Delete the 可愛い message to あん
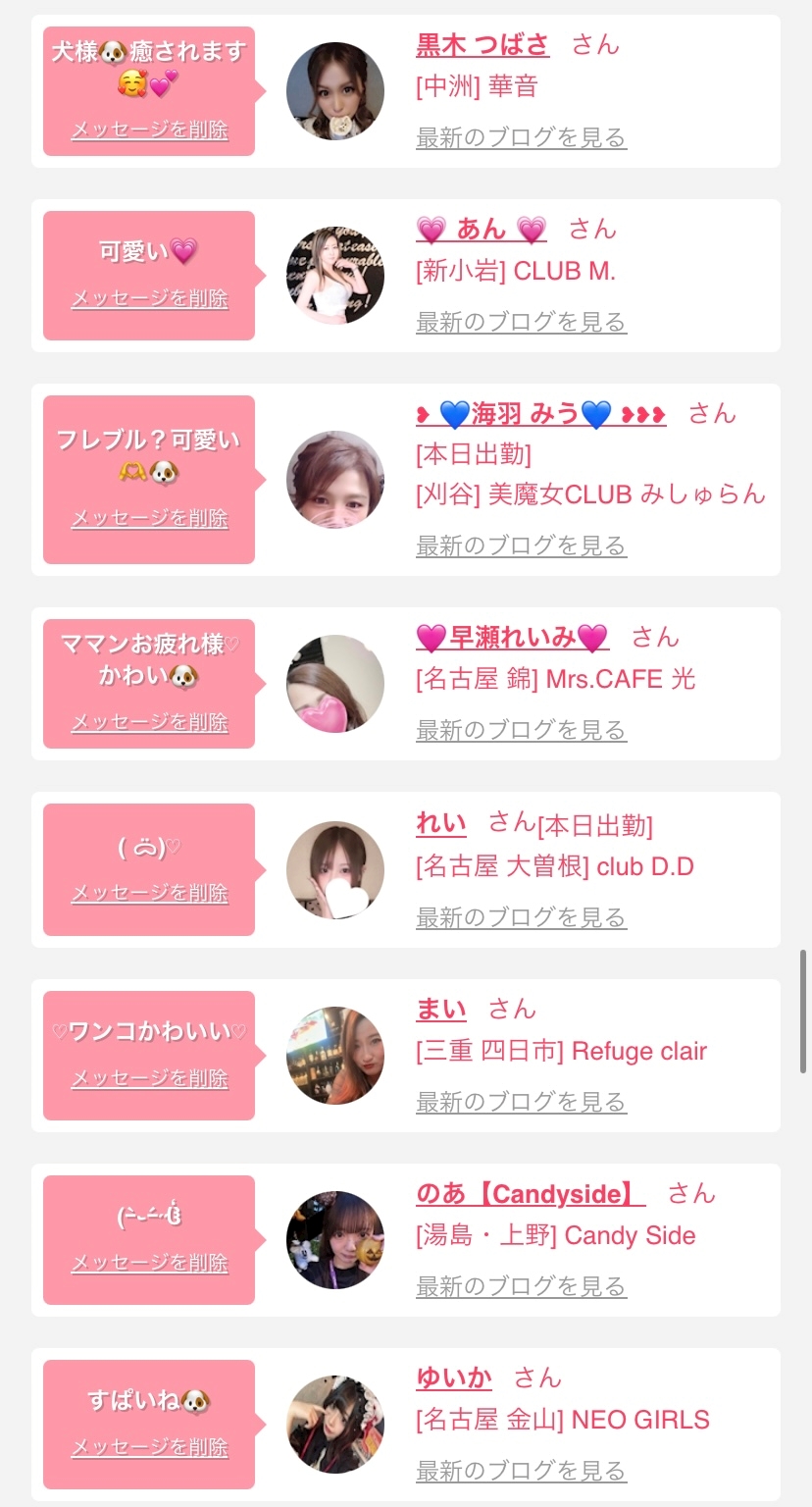This screenshot has width=812, height=1507. coord(149,298)
